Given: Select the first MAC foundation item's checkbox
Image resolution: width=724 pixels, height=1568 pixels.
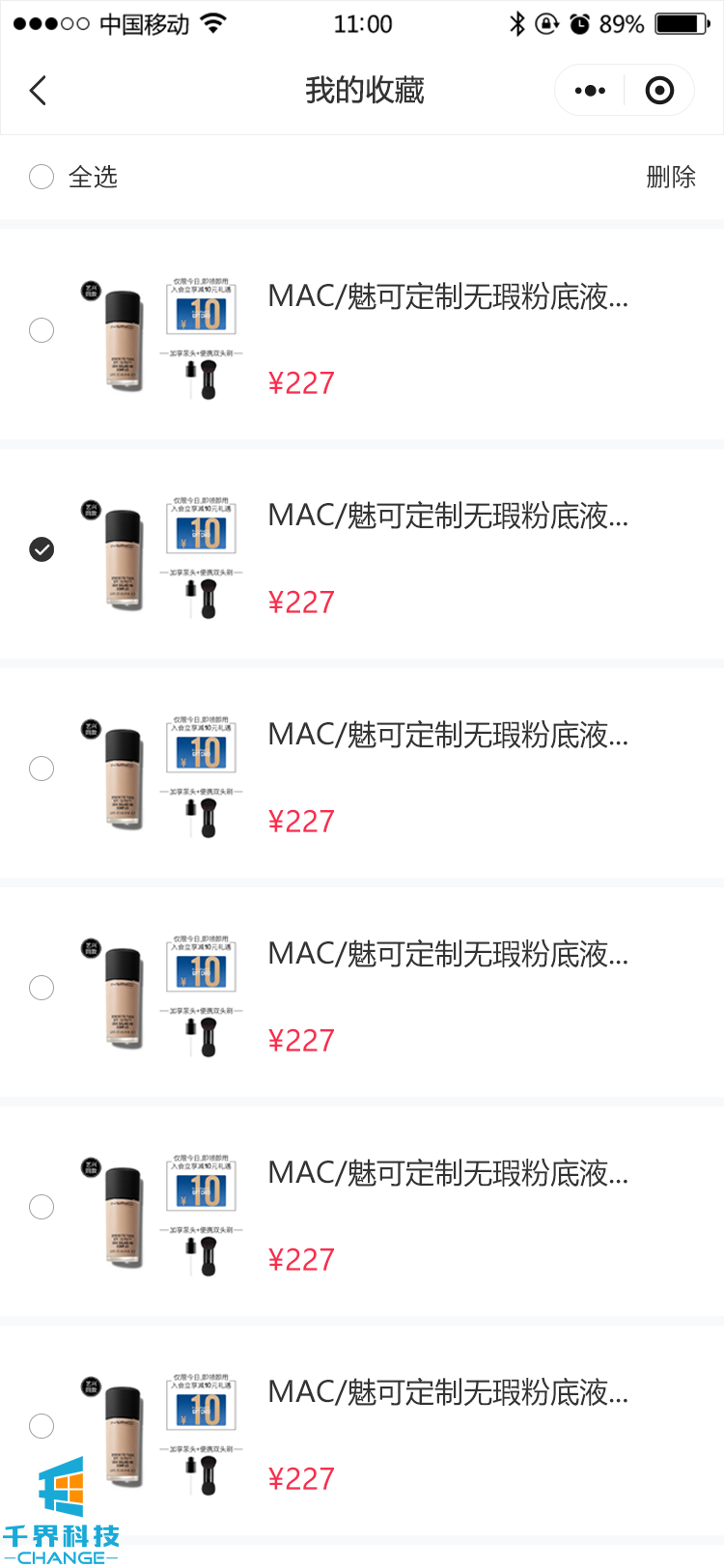Looking at the screenshot, I should [42, 330].
